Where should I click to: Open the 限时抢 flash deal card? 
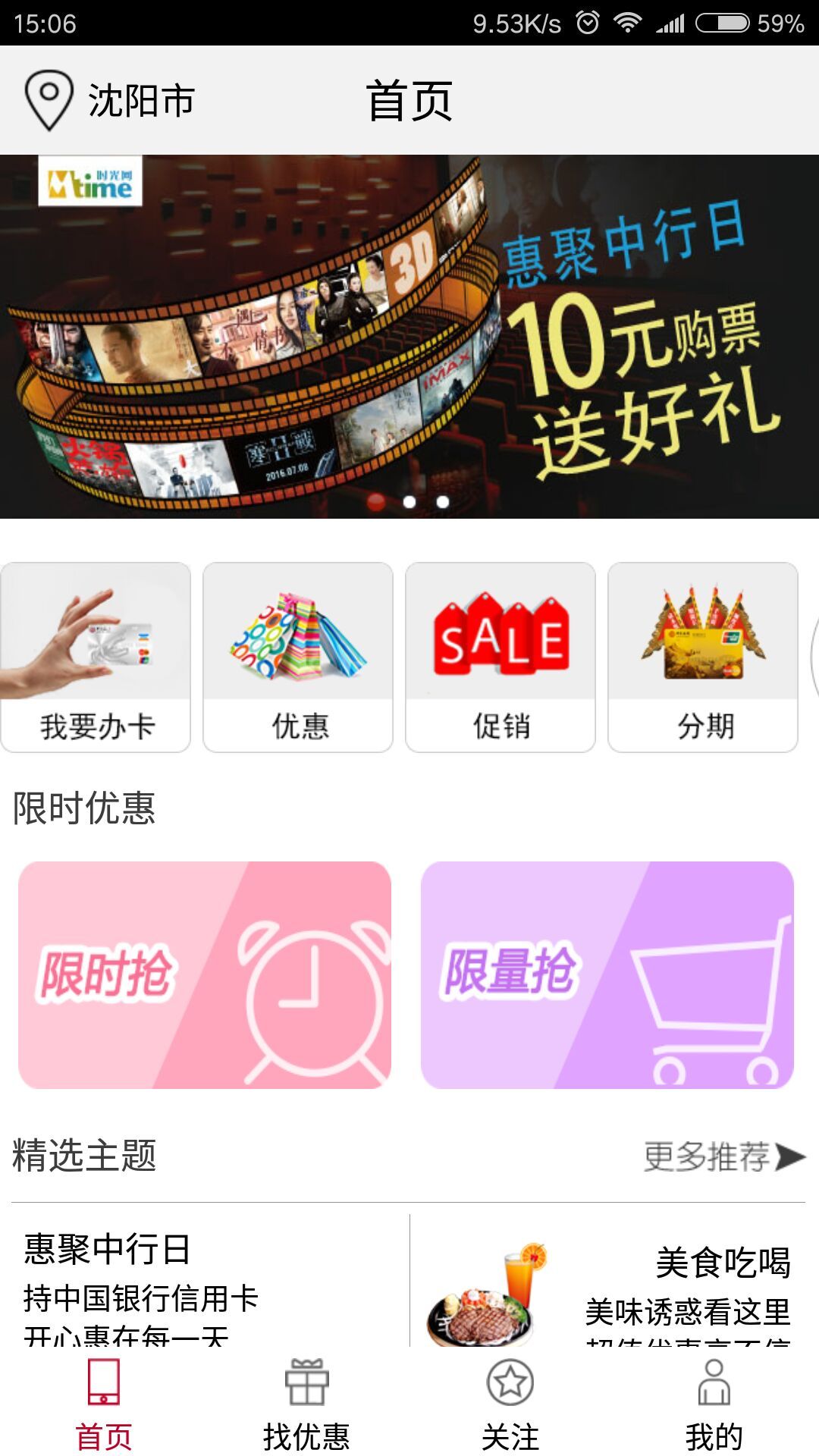[205, 974]
